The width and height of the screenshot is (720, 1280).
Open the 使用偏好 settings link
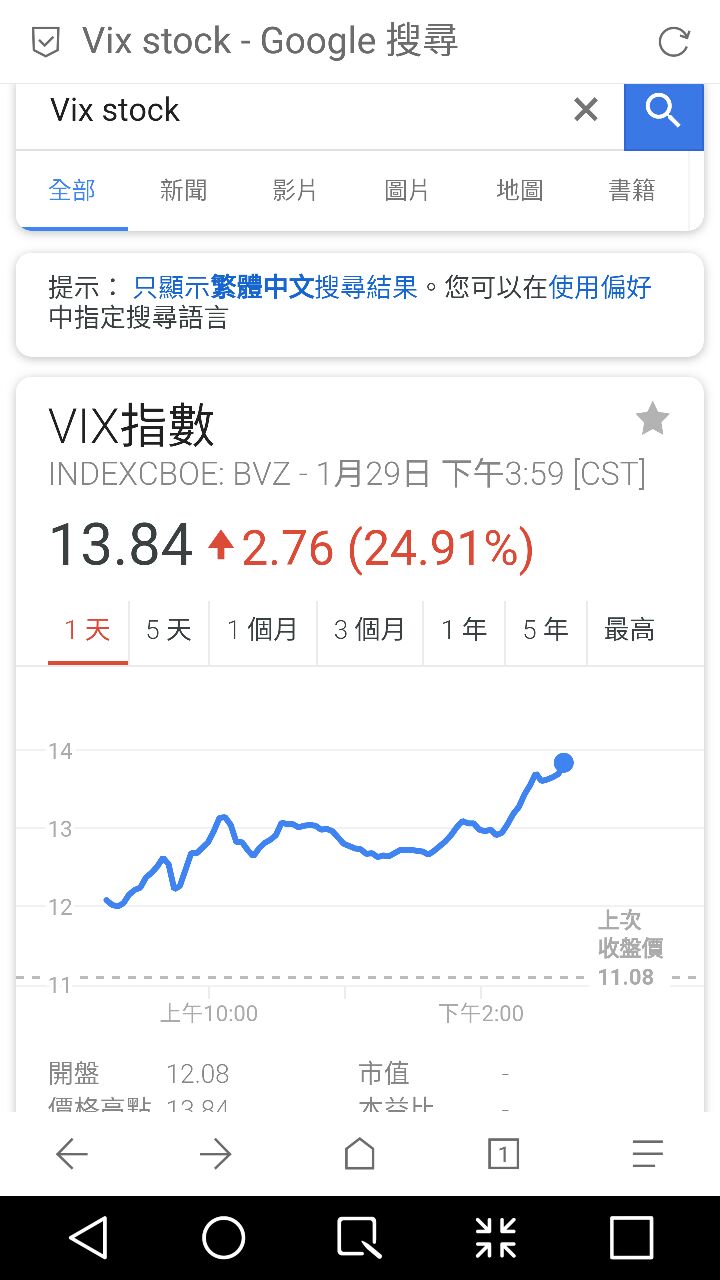pos(600,288)
